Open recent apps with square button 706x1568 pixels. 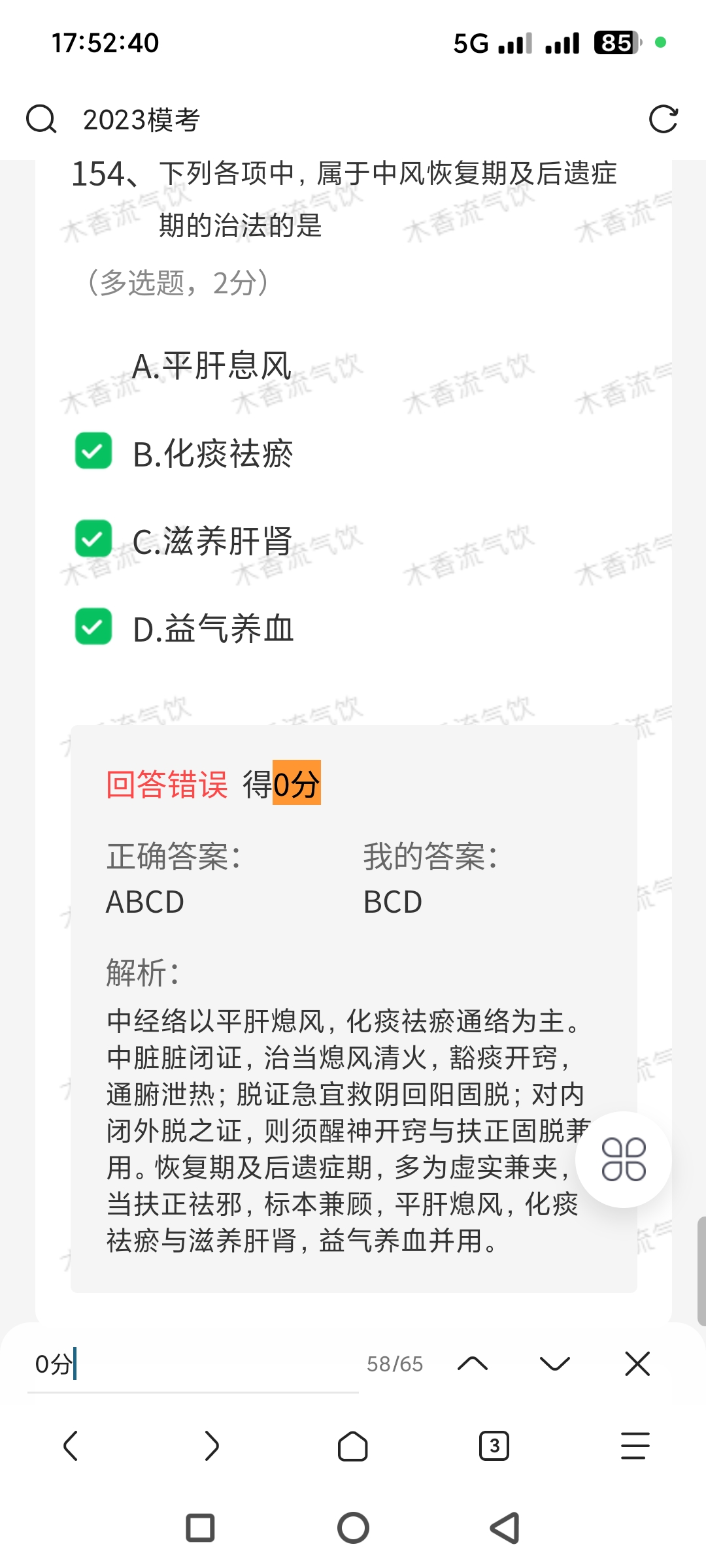(x=200, y=1528)
